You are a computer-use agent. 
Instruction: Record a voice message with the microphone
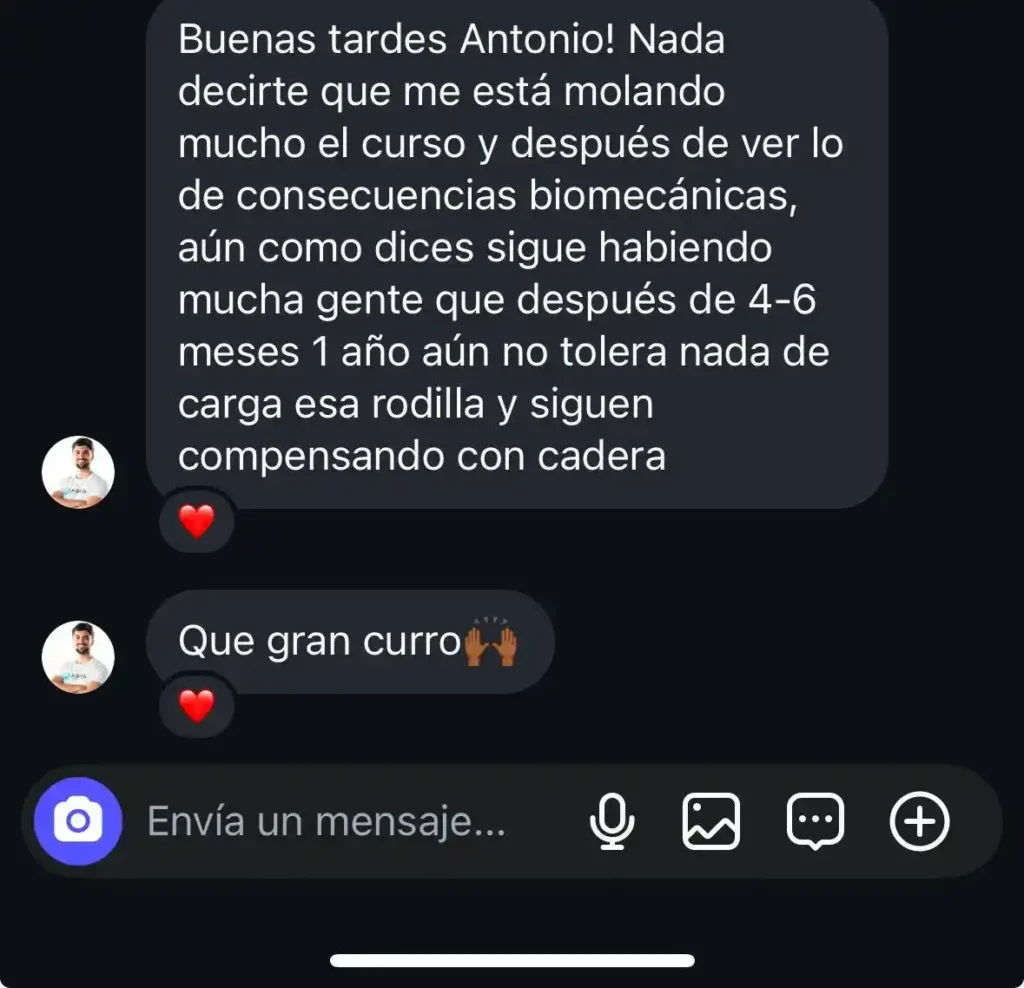pyautogui.click(x=612, y=822)
